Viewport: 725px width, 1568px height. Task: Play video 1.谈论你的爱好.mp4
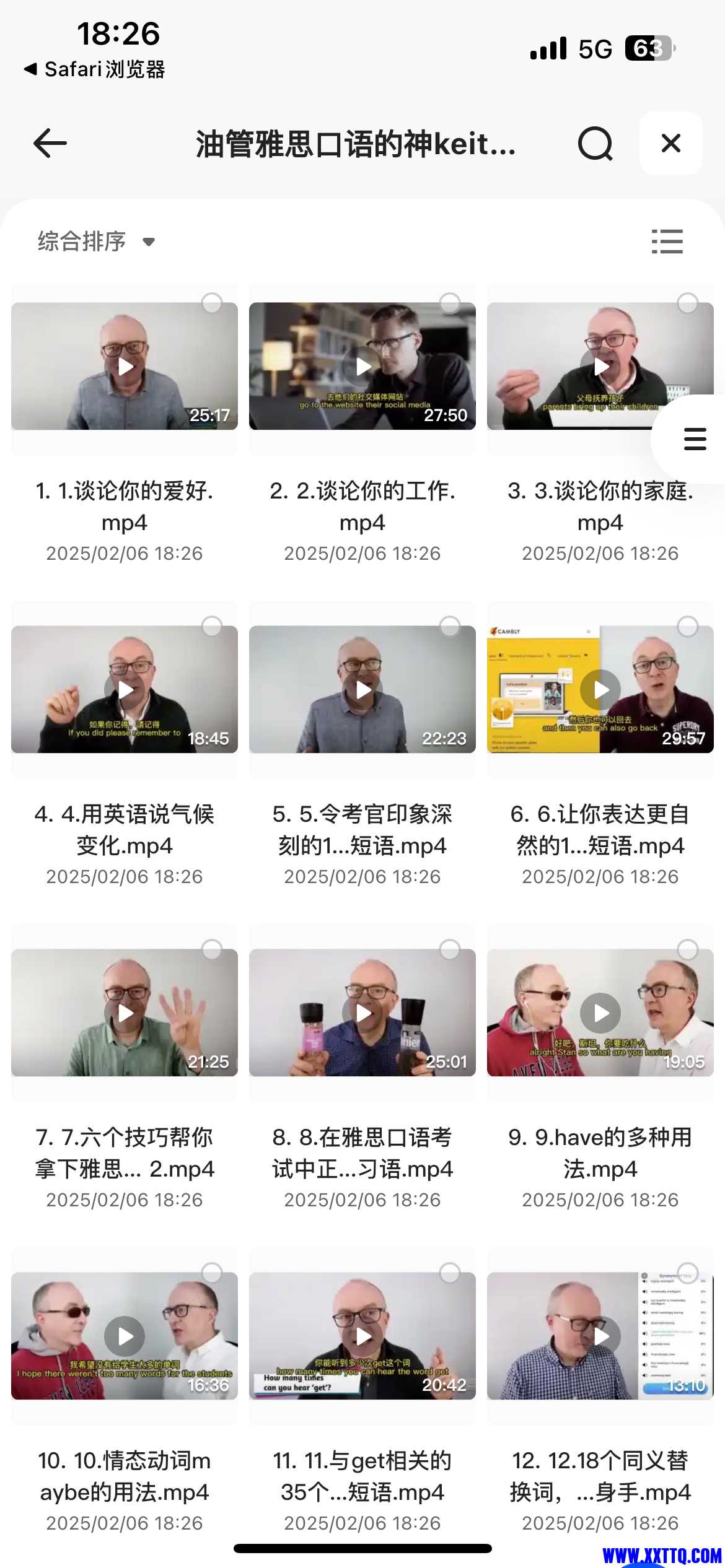[125, 367]
